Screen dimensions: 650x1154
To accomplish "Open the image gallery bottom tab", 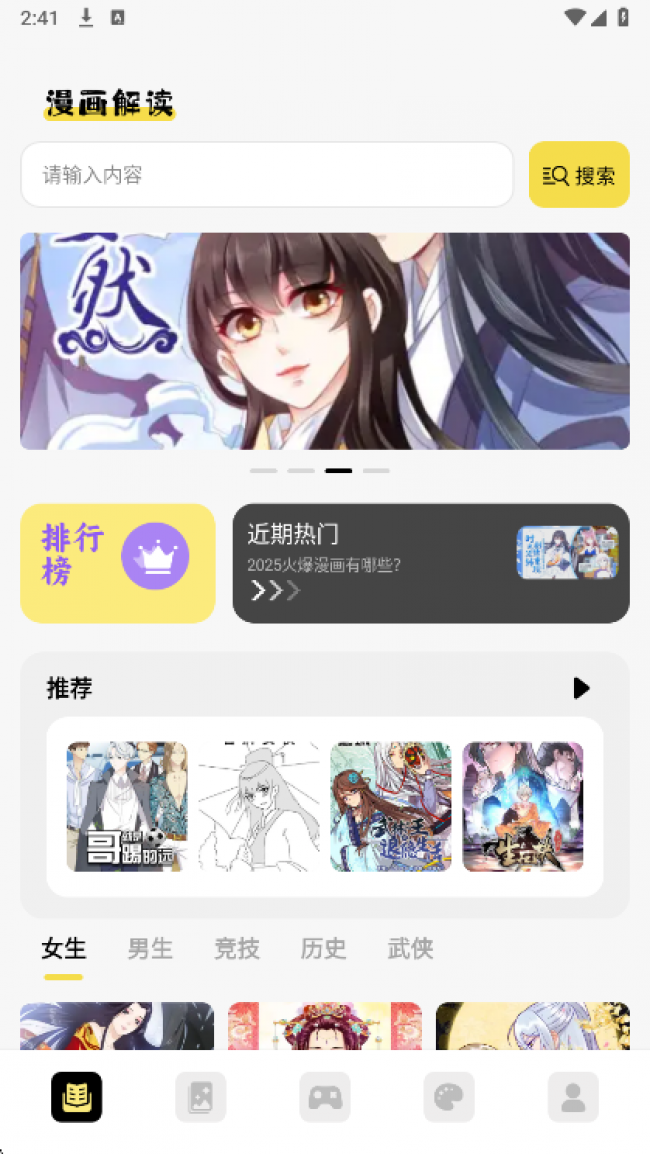I will coord(201,1097).
